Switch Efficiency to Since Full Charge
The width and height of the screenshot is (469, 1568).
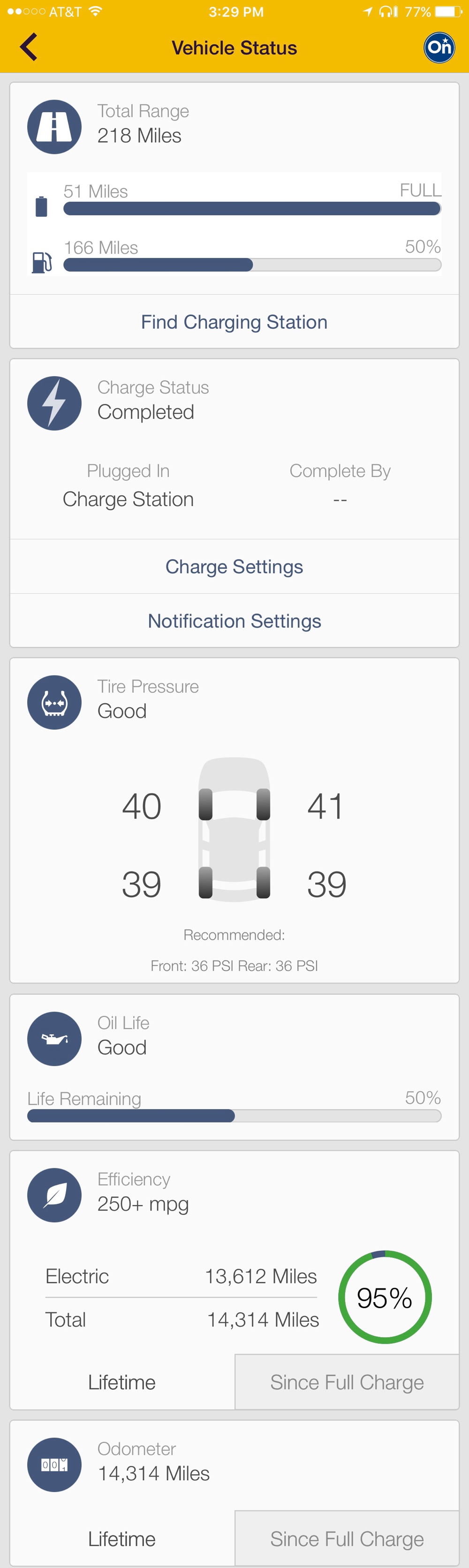tap(347, 1382)
